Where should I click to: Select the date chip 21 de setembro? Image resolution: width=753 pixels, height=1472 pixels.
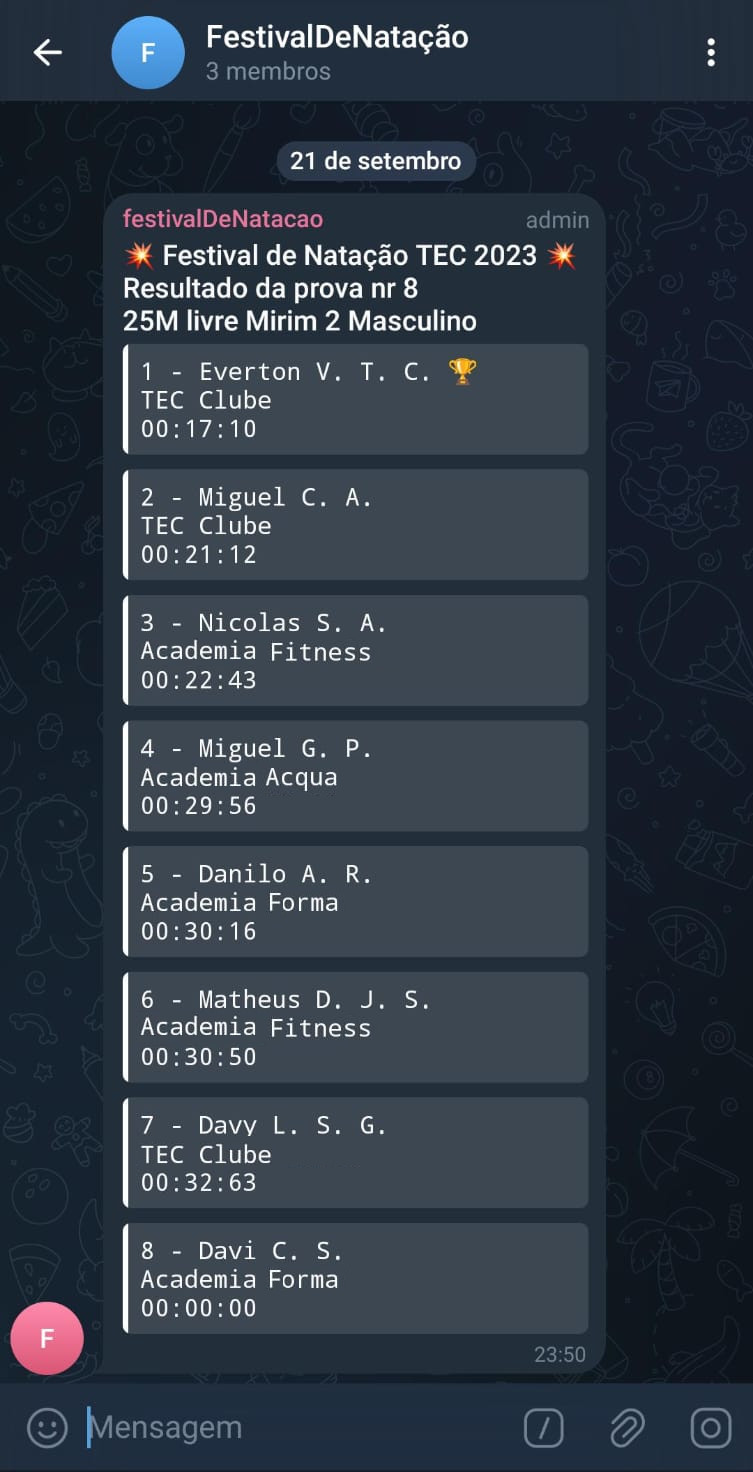(x=375, y=160)
